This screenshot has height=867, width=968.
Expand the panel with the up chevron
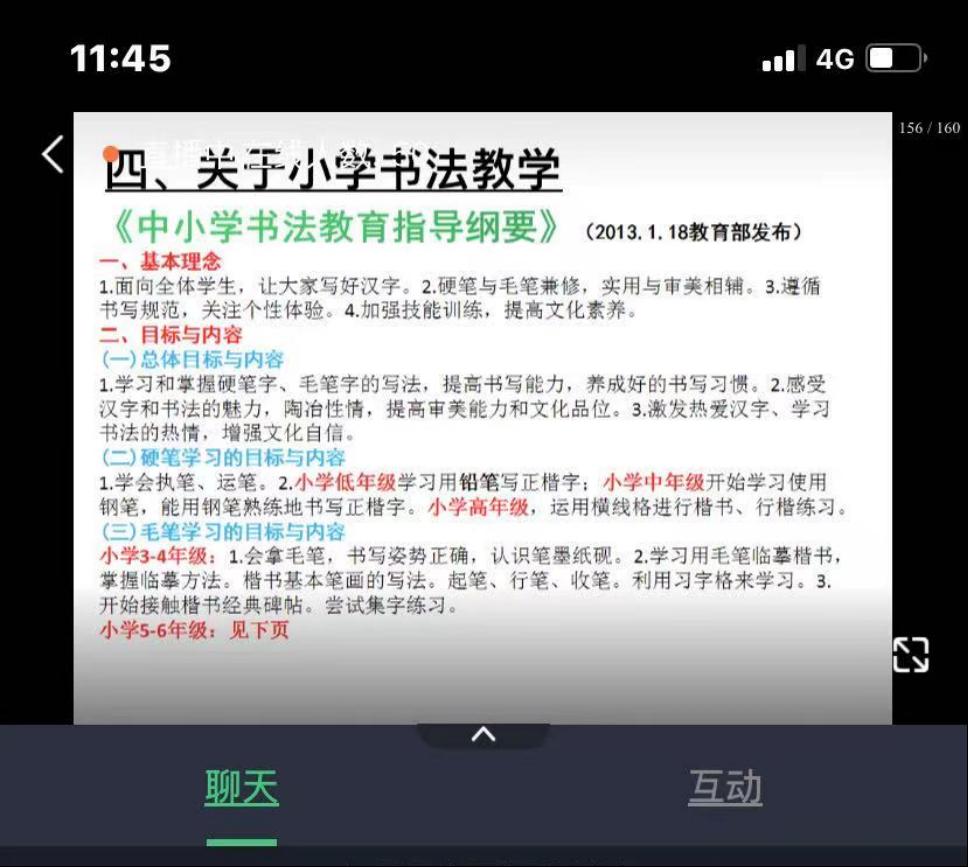tap(483, 735)
